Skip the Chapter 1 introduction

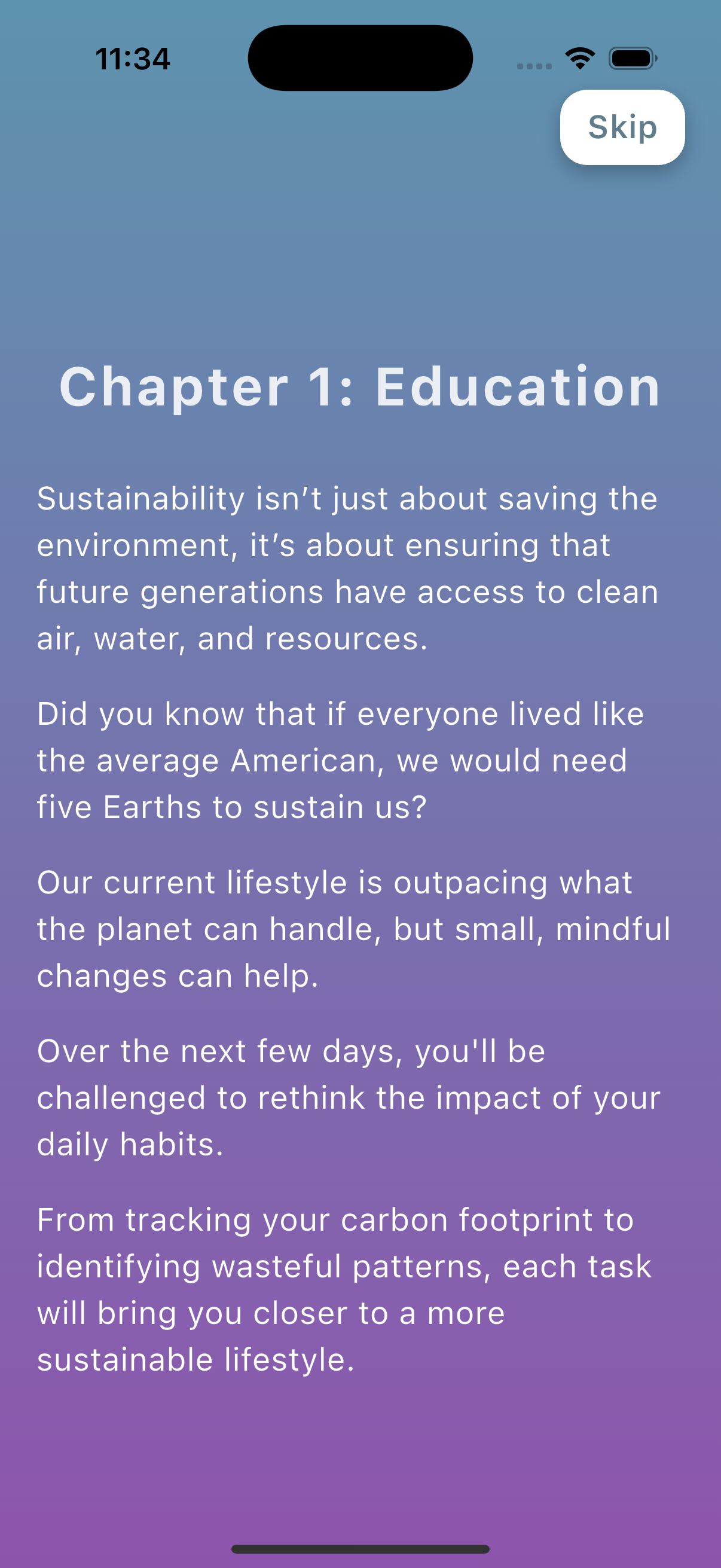622,127
